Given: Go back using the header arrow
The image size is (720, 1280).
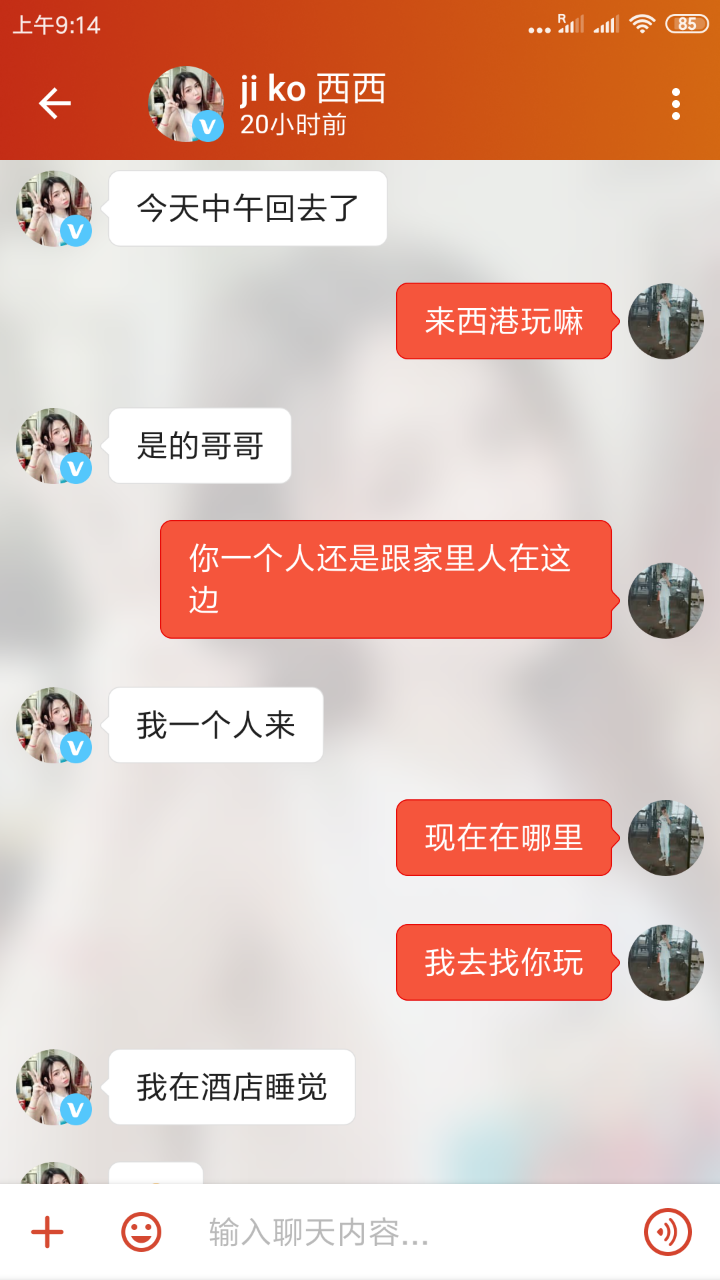Looking at the screenshot, I should point(54,103).
